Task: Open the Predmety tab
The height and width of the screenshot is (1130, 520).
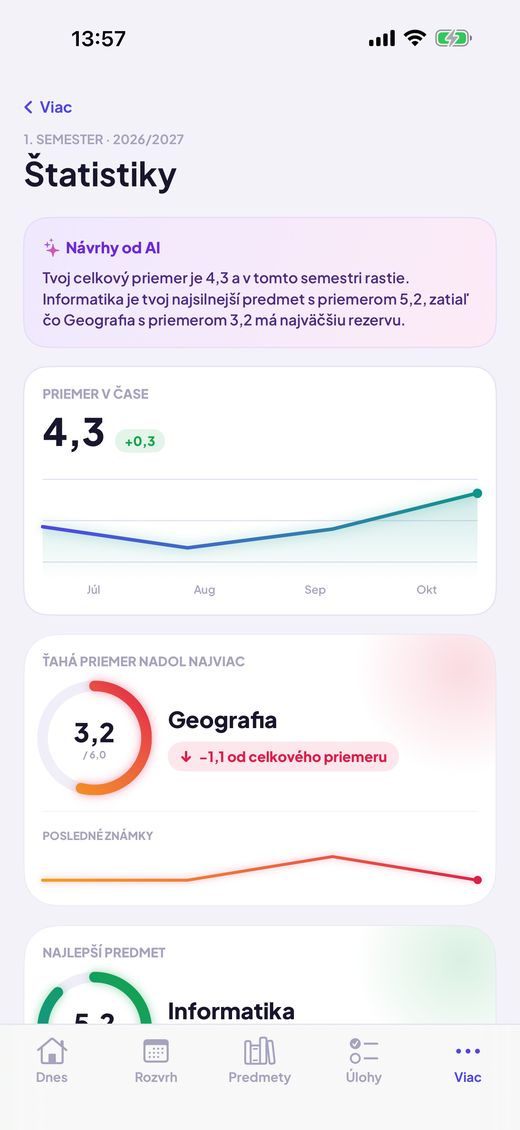Action: pos(259,1061)
